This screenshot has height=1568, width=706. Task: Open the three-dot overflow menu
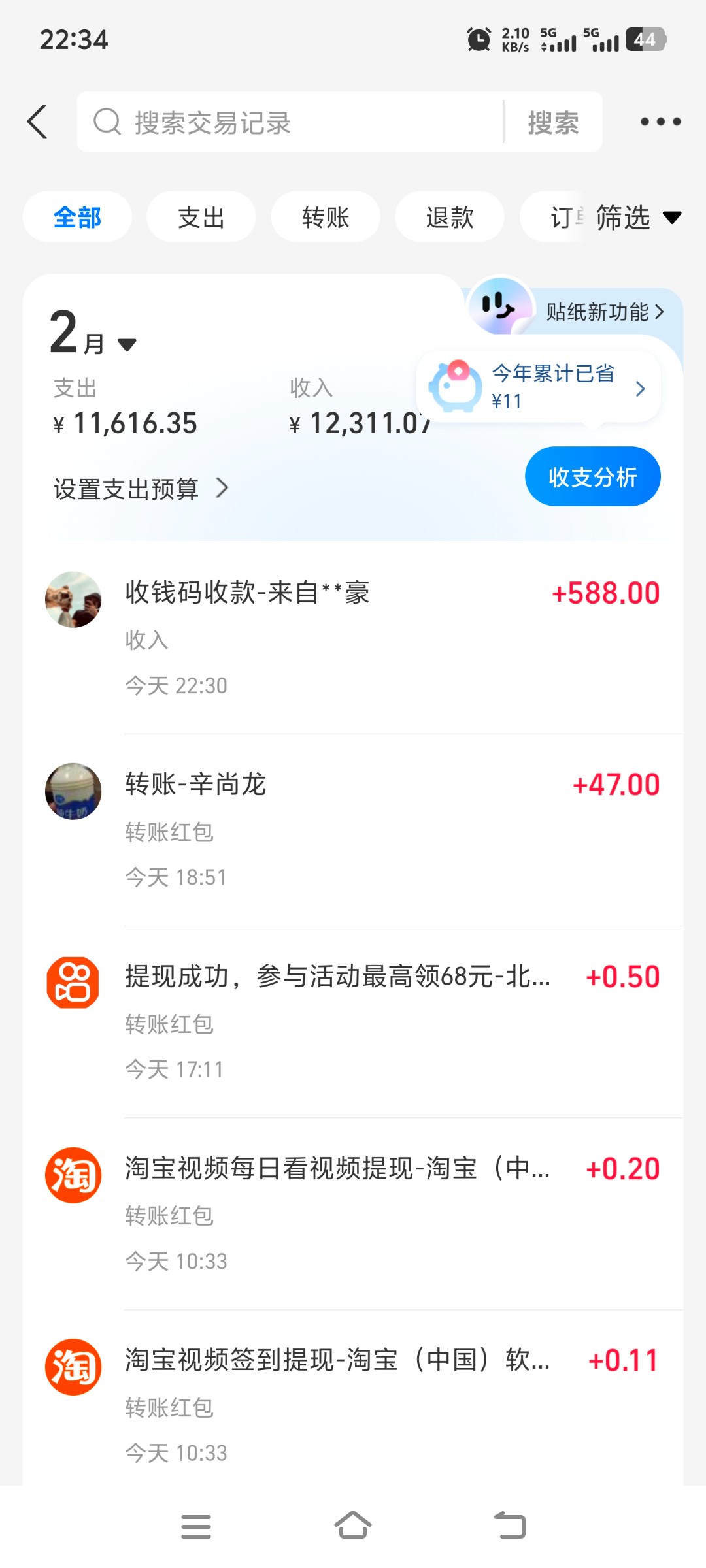[x=660, y=122]
